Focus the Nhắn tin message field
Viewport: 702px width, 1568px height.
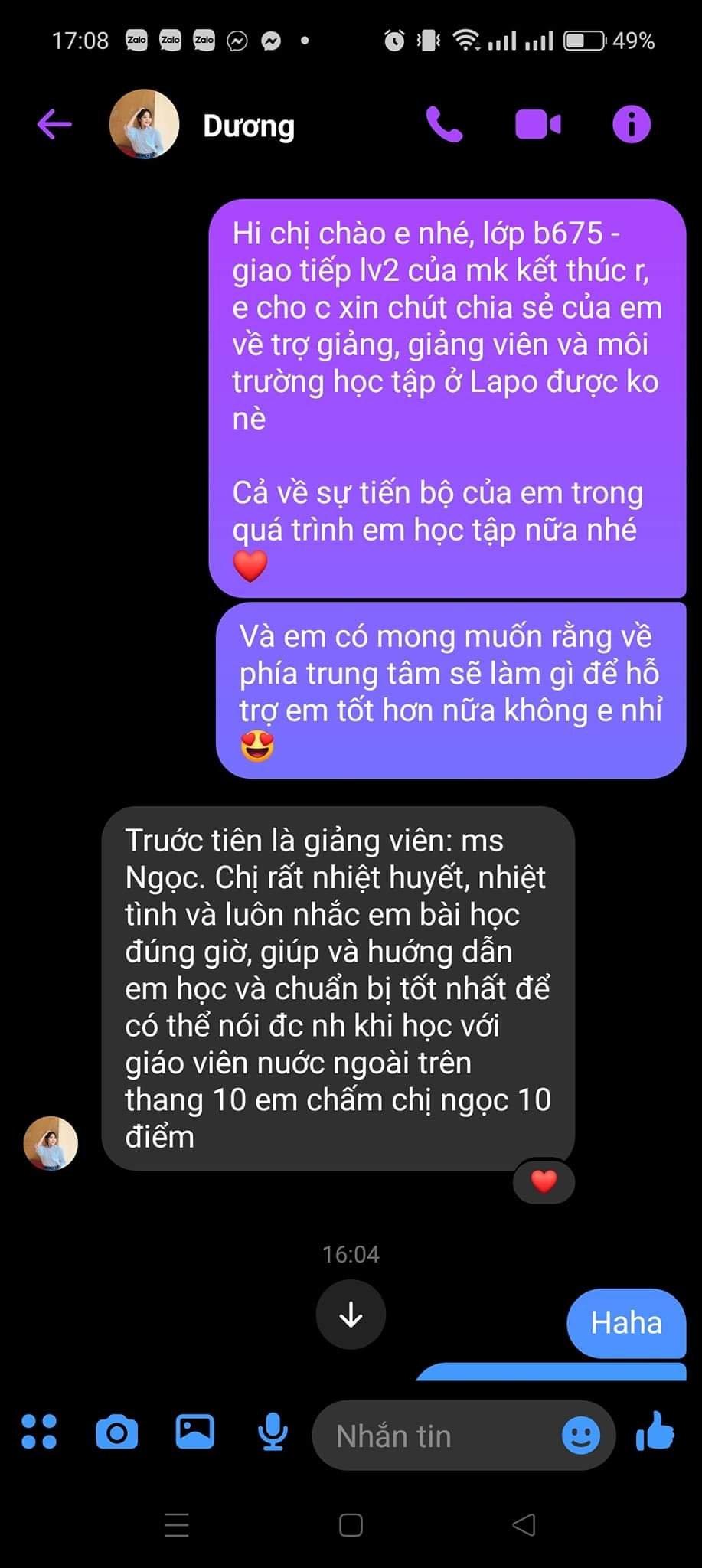436,1436
